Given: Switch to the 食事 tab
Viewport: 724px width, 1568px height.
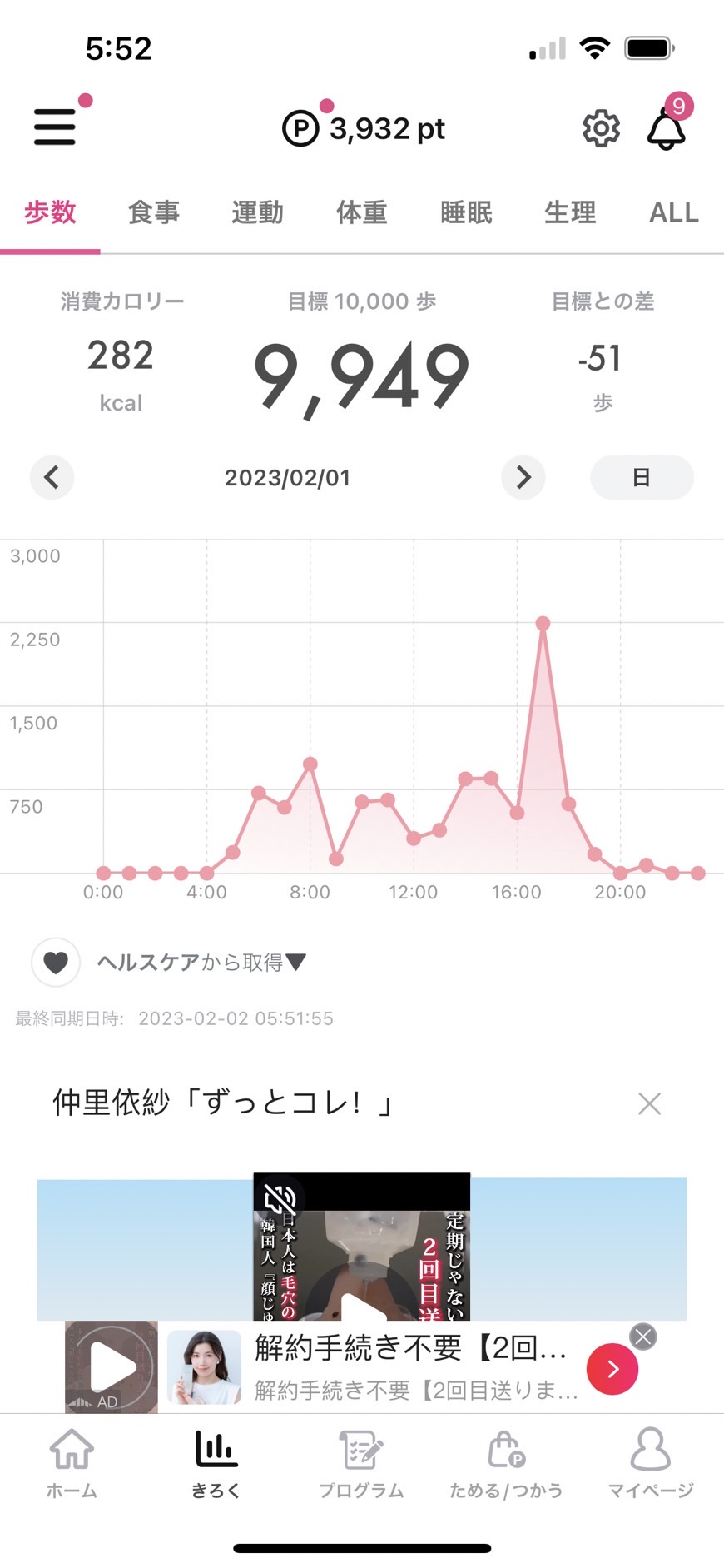Looking at the screenshot, I should coord(154,212).
